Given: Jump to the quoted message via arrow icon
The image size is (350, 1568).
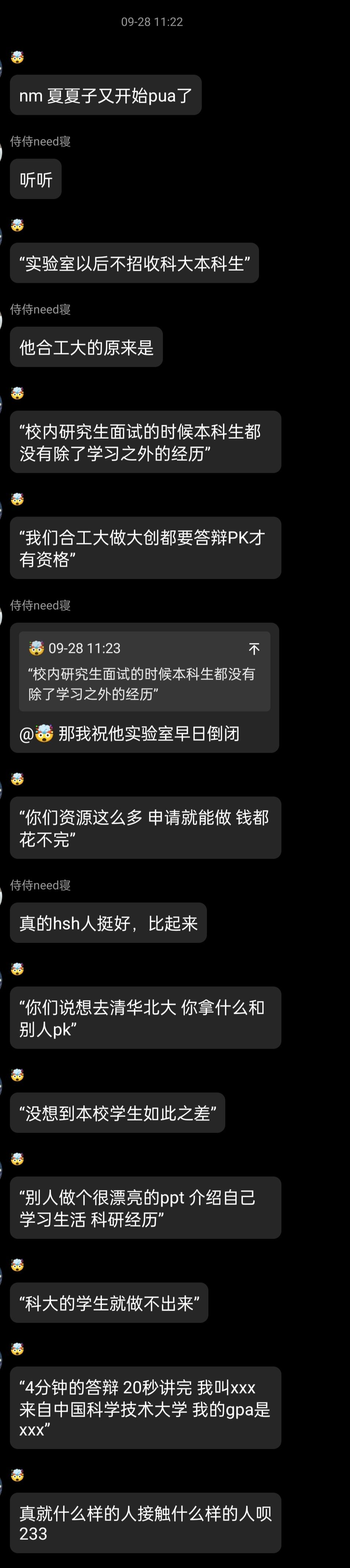Looking at the screenshot, I should click(255, 649).
